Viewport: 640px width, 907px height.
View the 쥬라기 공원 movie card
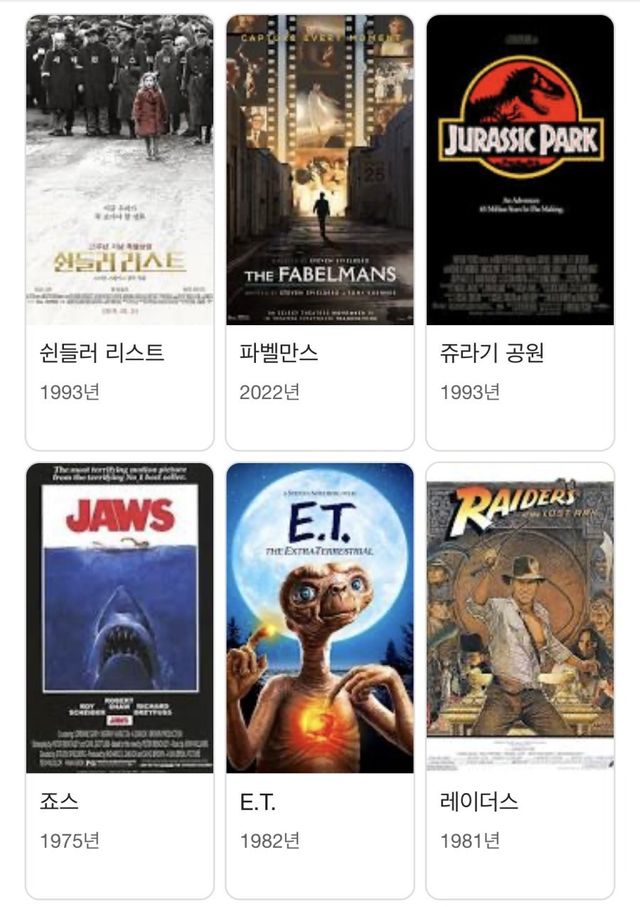519,232
